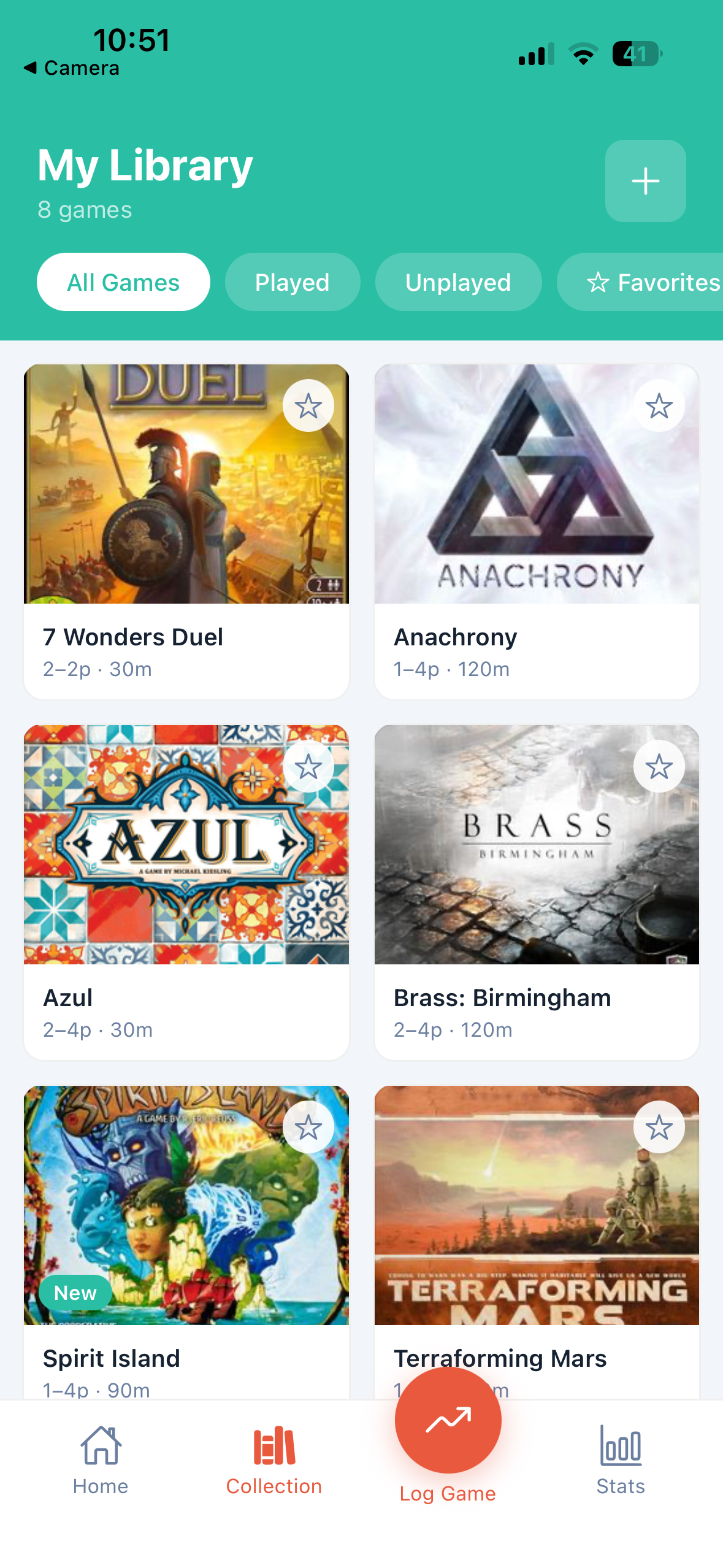Viewport: 723px width, 1568px height.
Task: Favorite 7 Wonders Duel with the star
Action: [x=308, y=406]
